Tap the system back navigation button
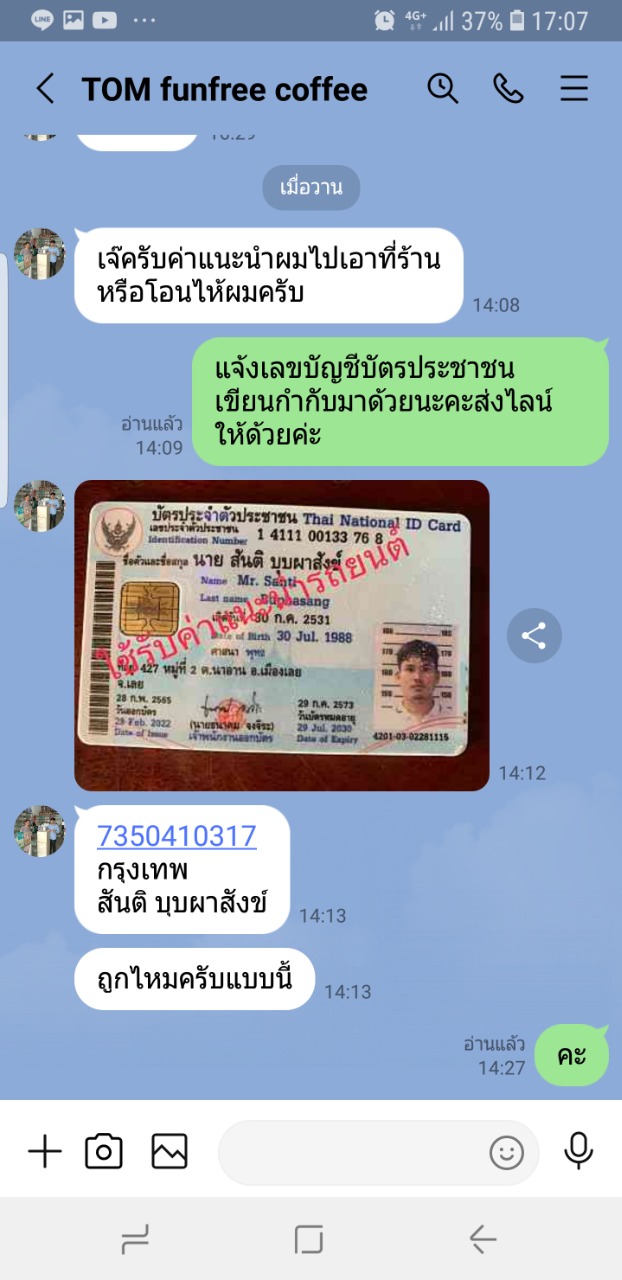 coord(482,1240)
